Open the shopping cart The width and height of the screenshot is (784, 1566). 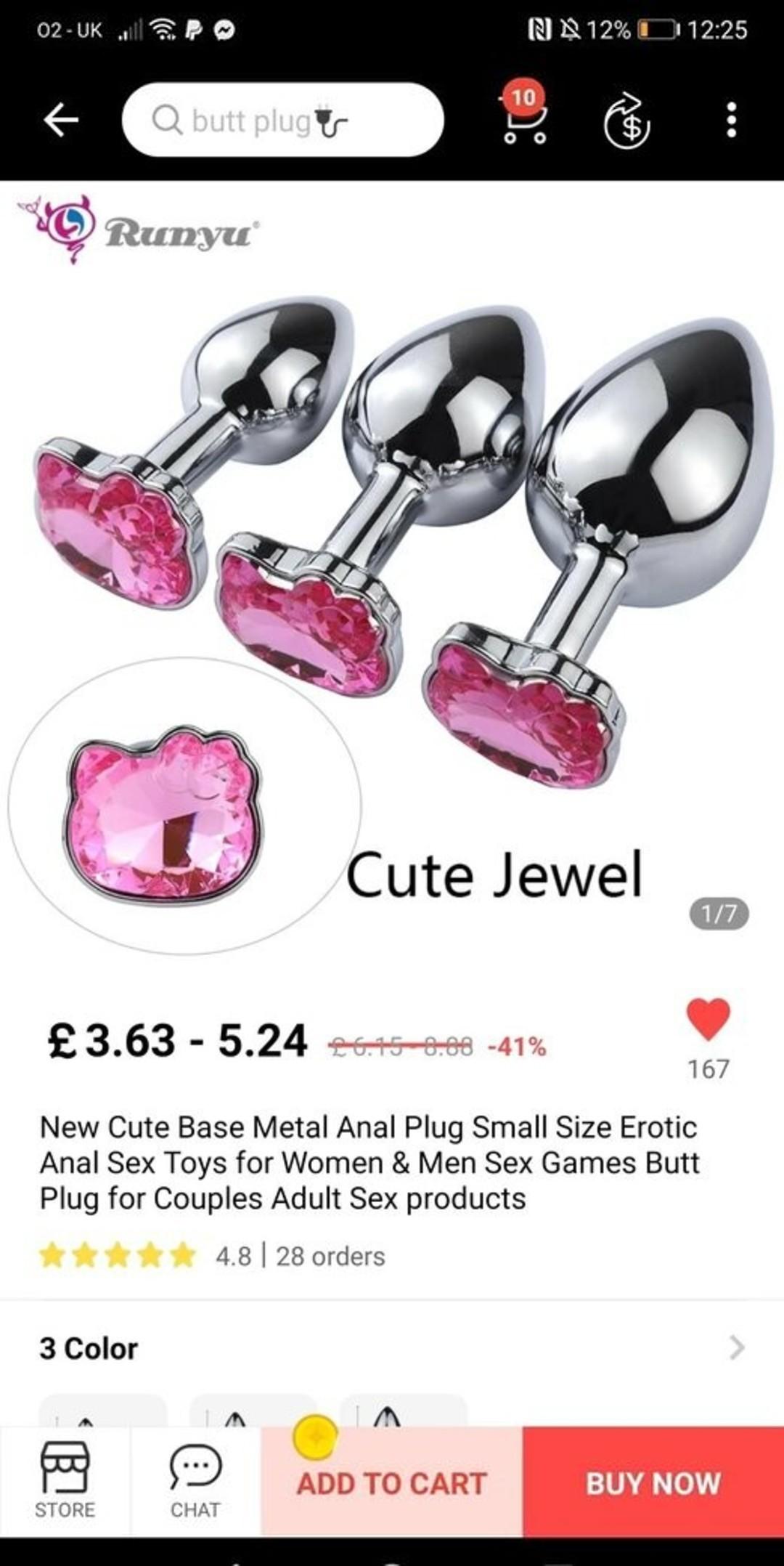click(x=525, y=118)
